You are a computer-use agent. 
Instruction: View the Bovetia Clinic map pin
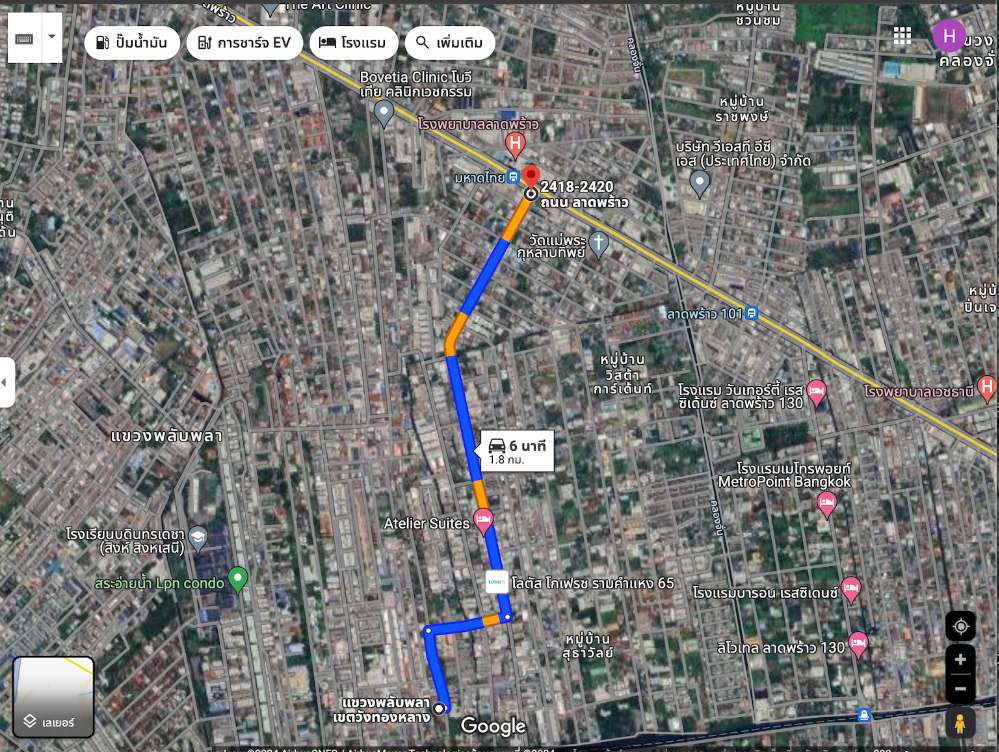pyautogui.click(x=384, y=113)
